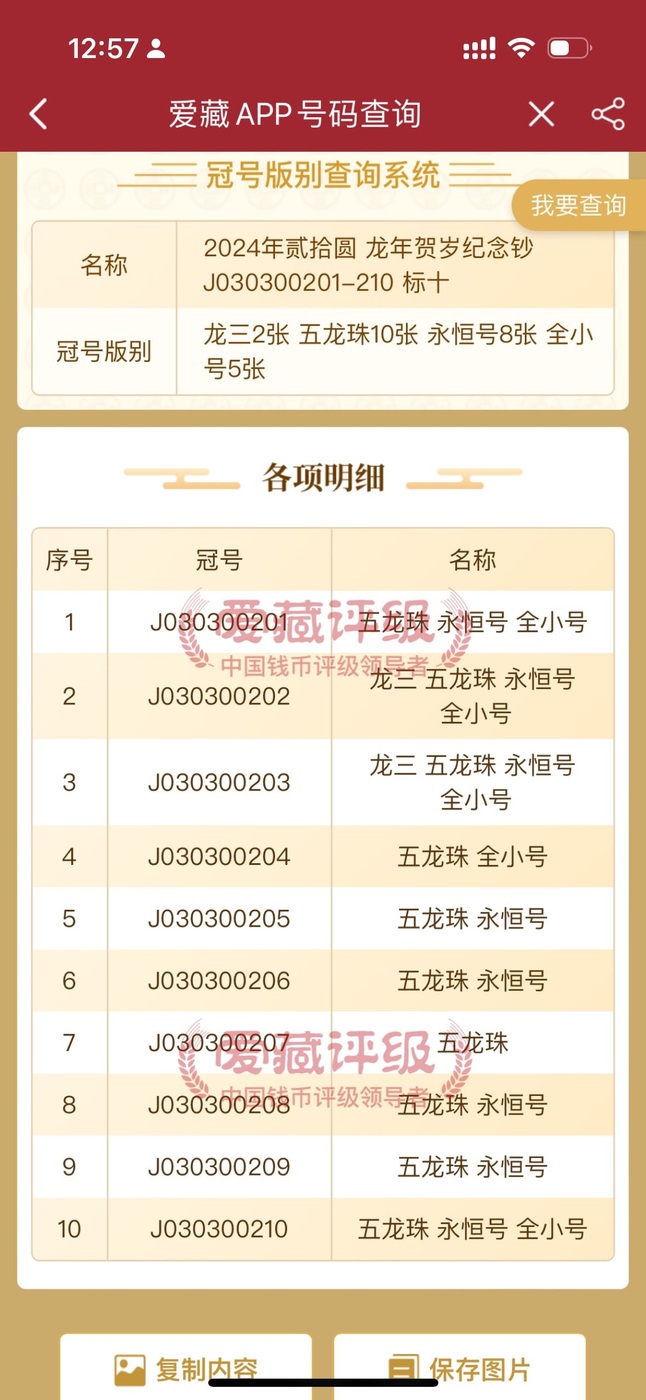646x1400 pixels.
Task: Tap 复制内容 to copy the content
Action: pos(186,1367)
